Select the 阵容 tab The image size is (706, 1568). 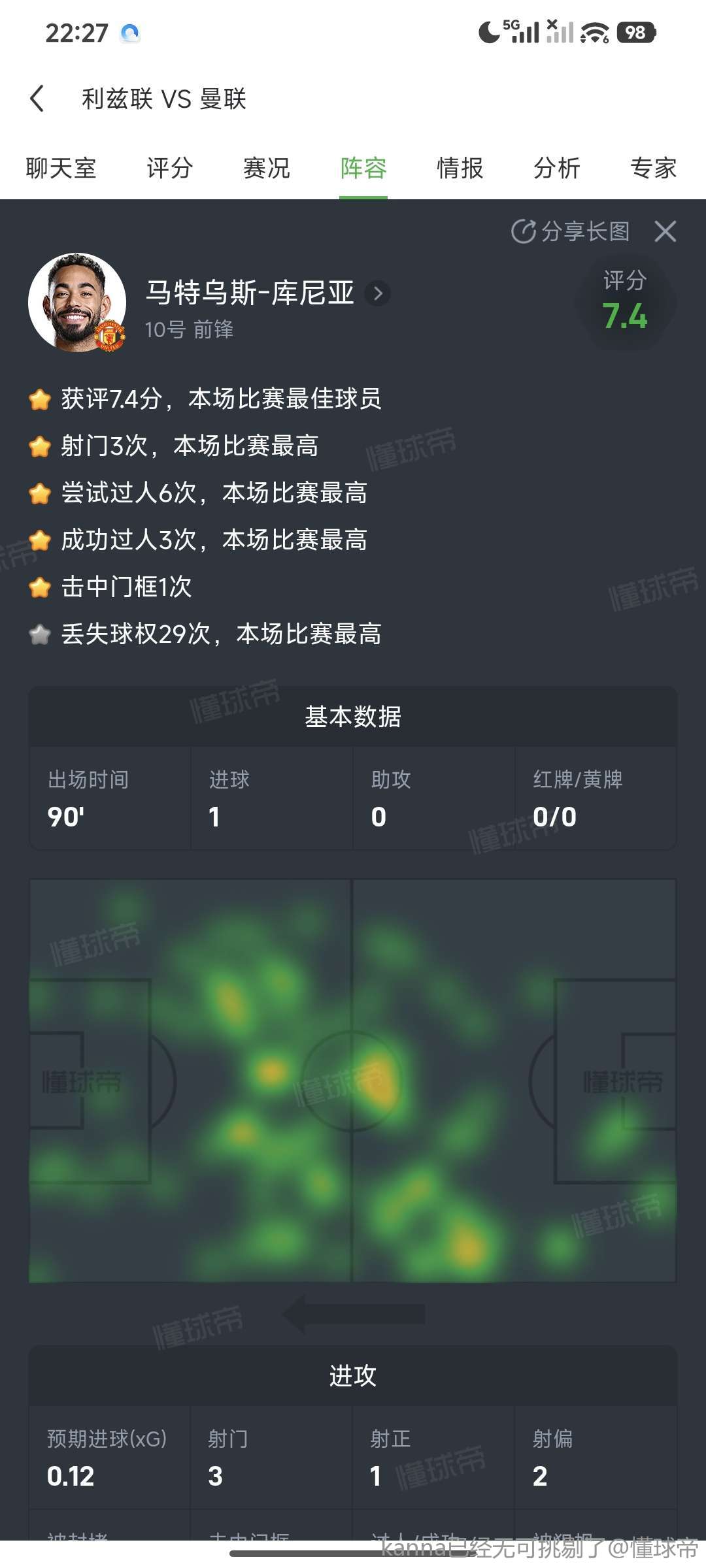click(x=363, y=169)
